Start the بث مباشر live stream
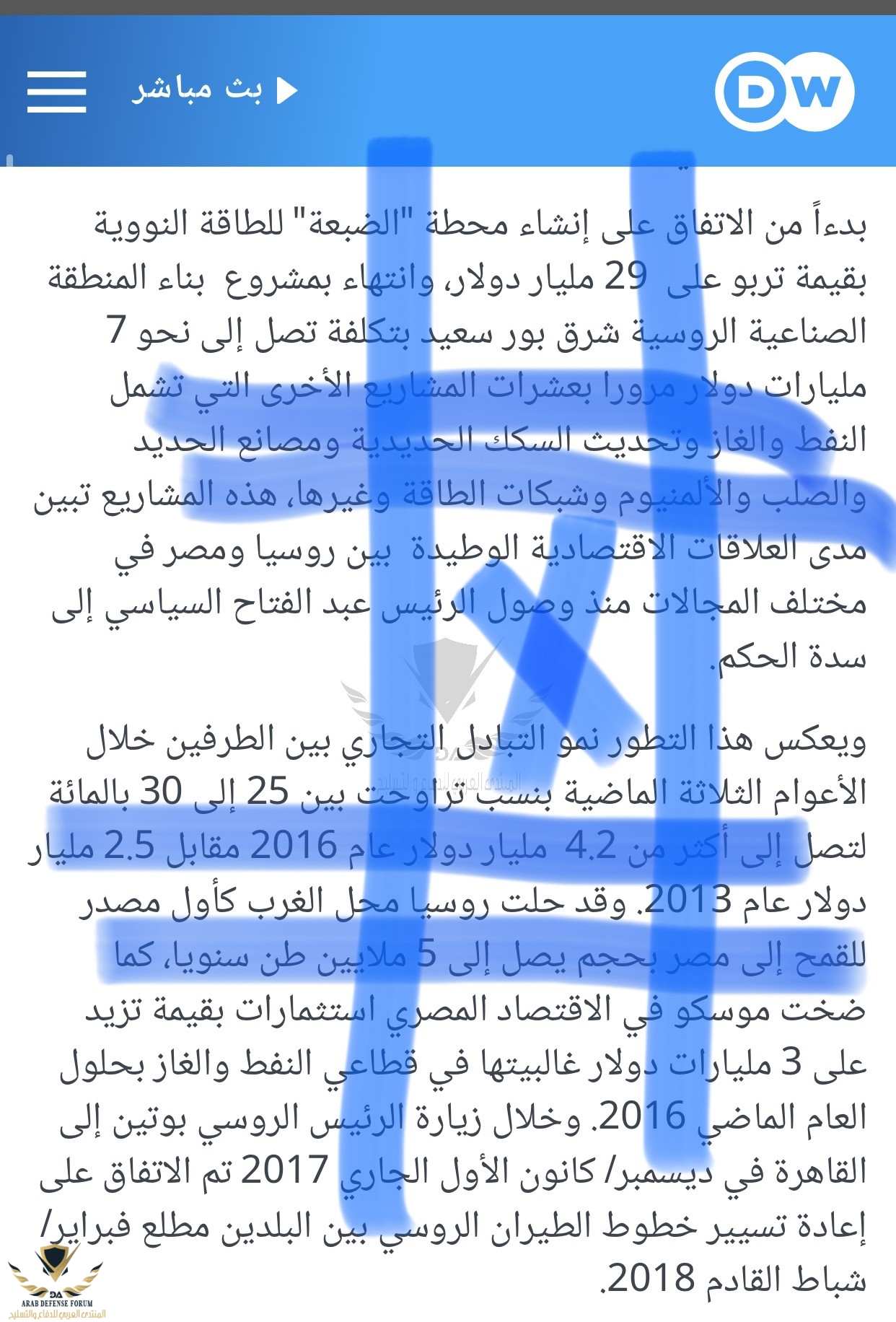 215,90
